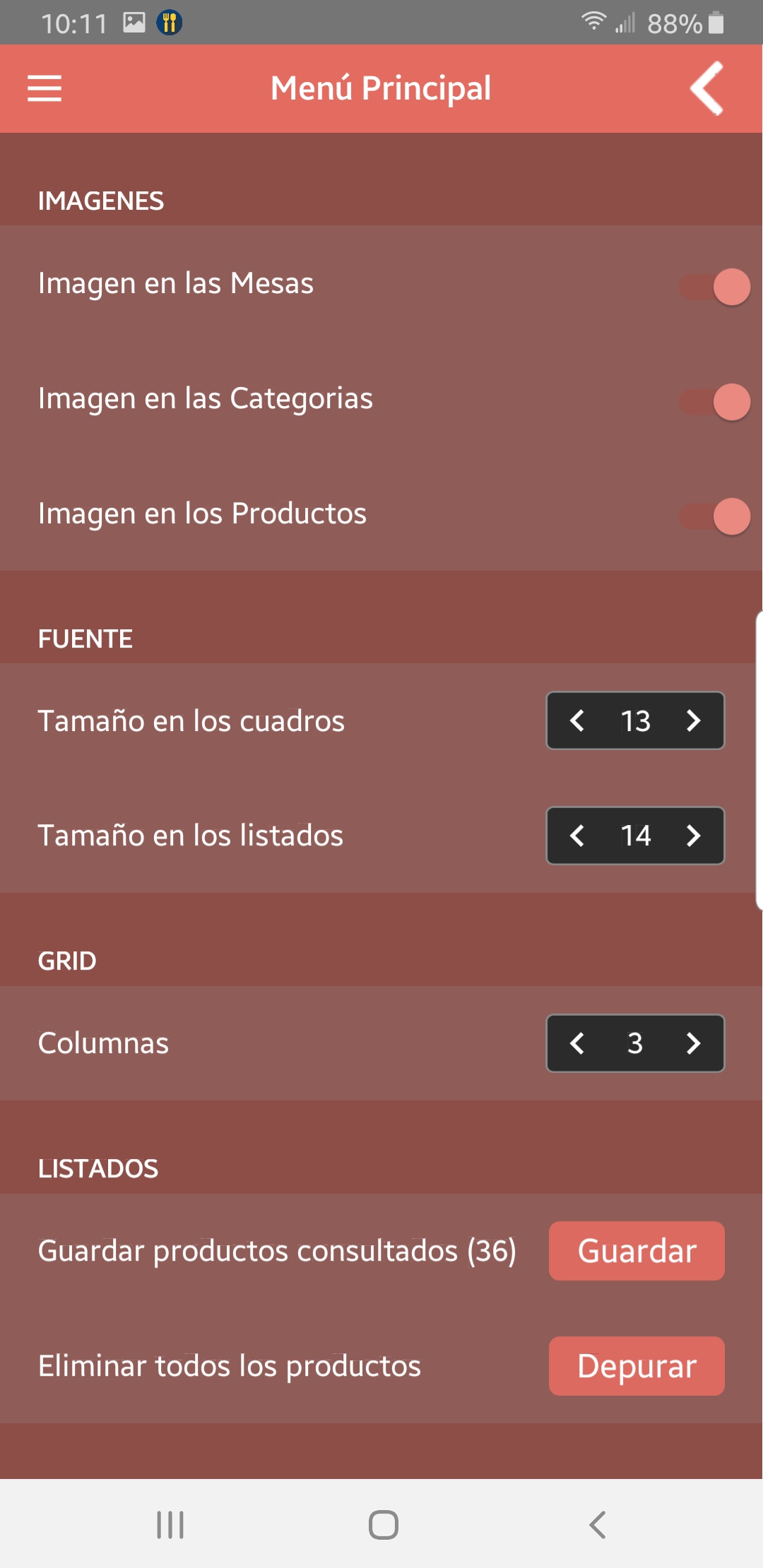
Task: Turn off Imagen en los Productos
Action: [715, 516]
